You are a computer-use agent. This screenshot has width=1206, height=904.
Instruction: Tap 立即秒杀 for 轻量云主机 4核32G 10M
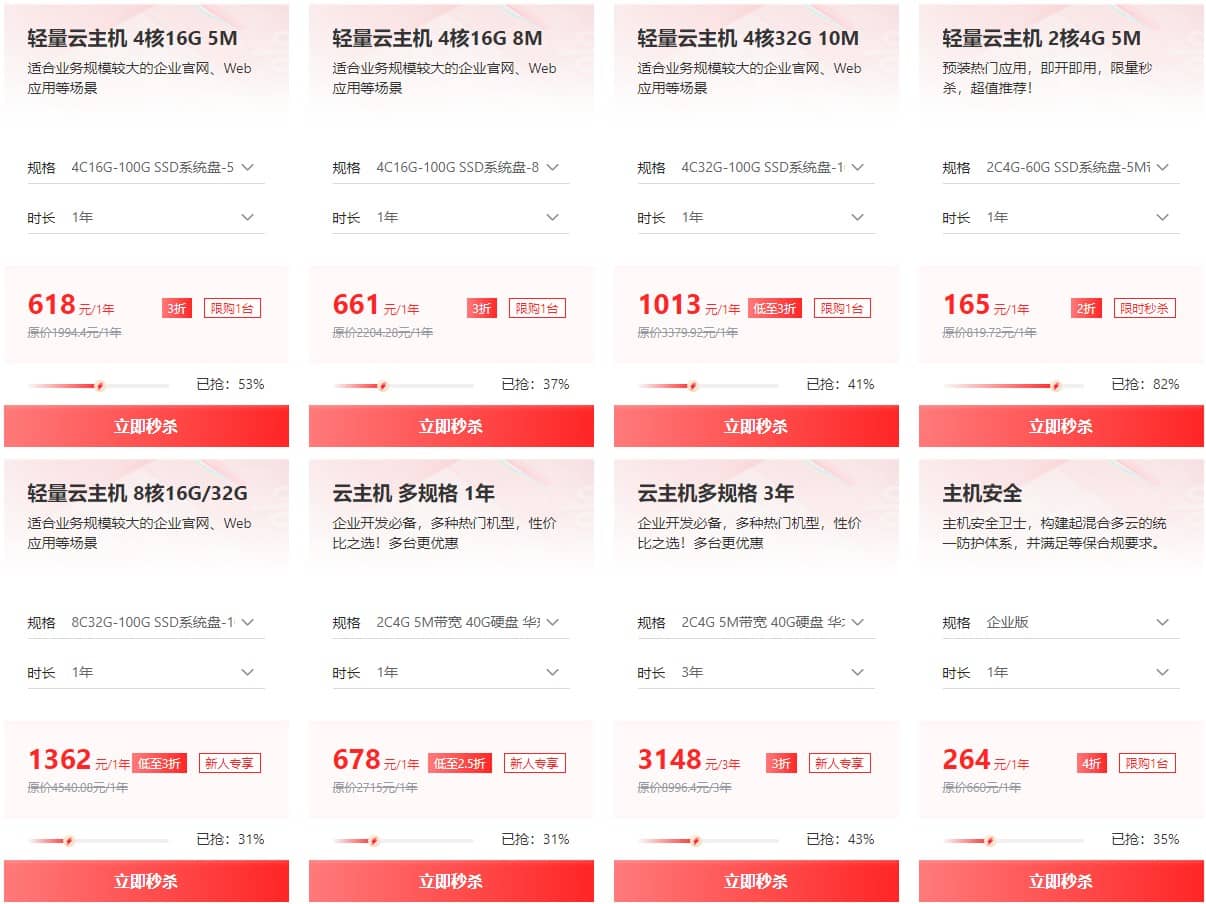click(756, 426)
